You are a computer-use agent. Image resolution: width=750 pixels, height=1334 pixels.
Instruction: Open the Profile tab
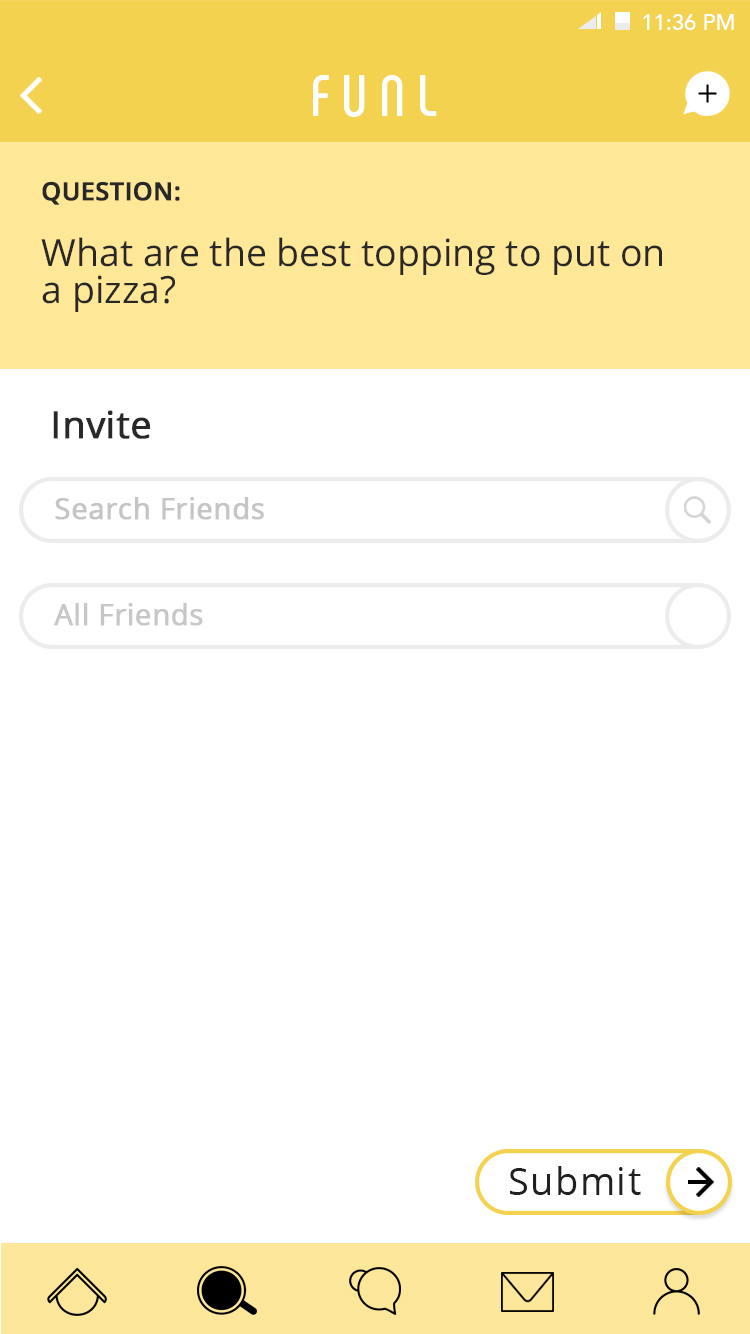[677, 1291]
